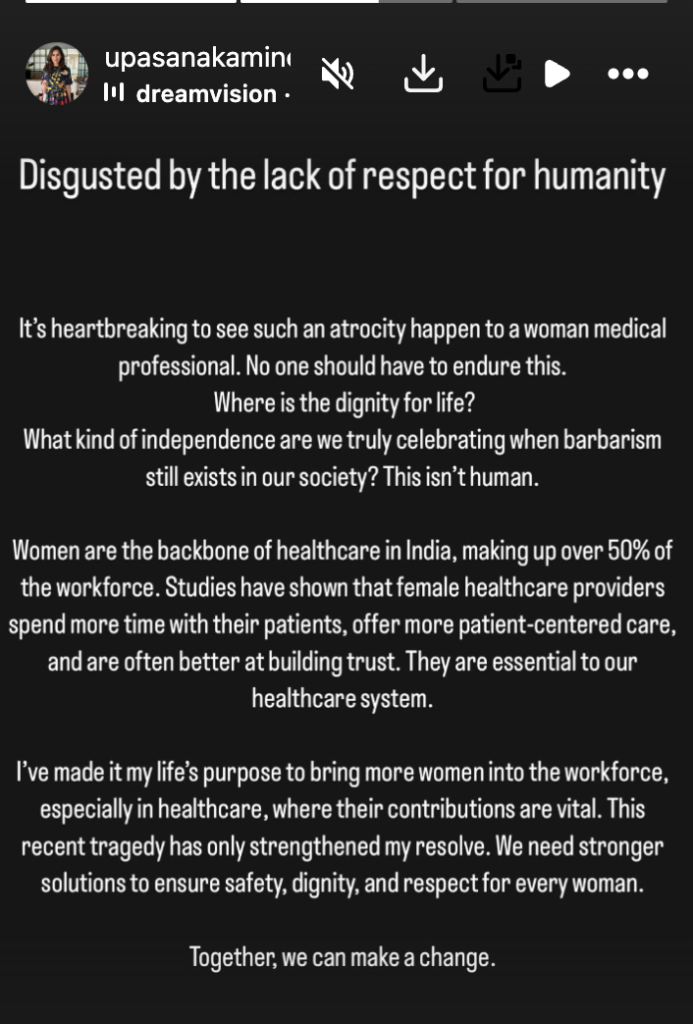Open upasanakamineni's profile picture
Image resolution: width=693 pixels, height=1024 pixels.
point(56,75)
